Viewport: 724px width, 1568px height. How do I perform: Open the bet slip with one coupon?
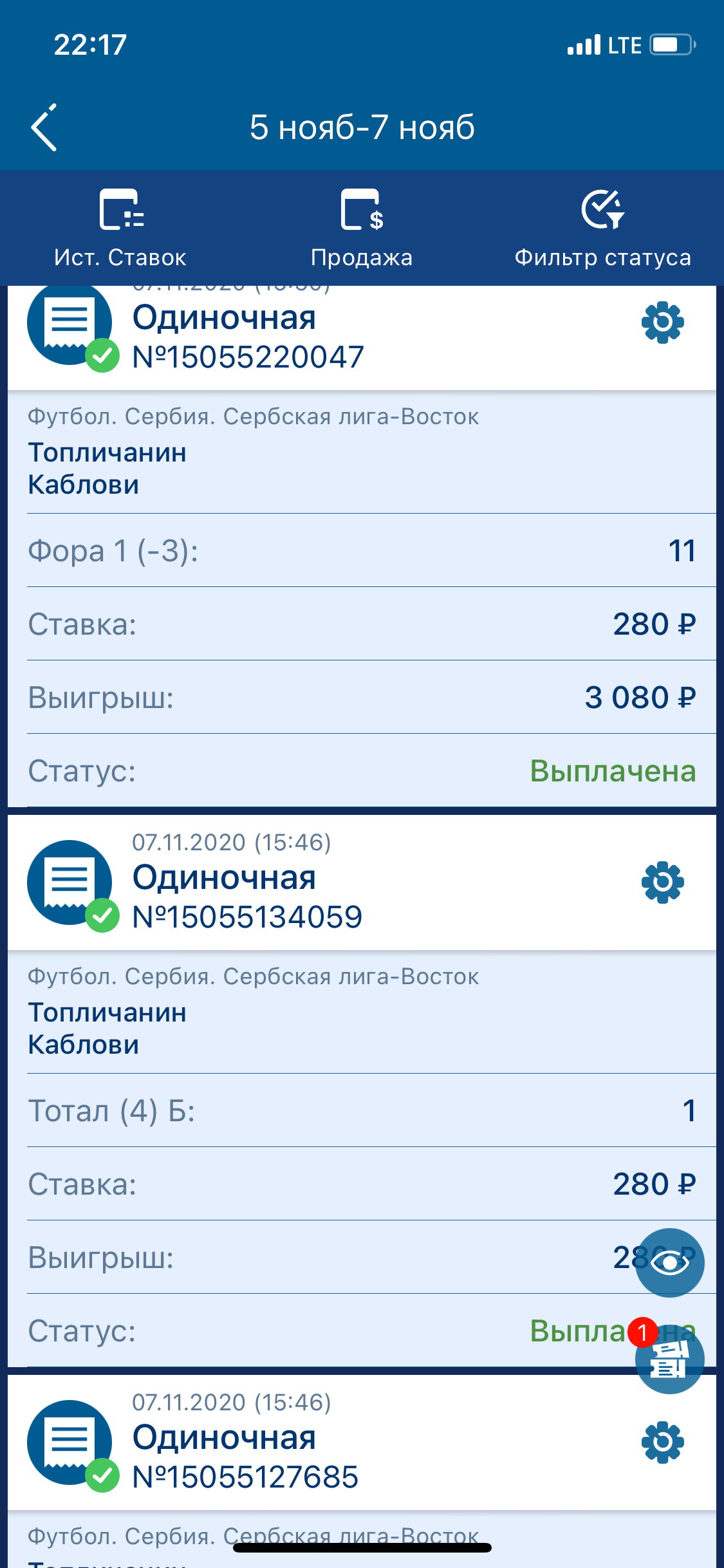[669, 1359]
